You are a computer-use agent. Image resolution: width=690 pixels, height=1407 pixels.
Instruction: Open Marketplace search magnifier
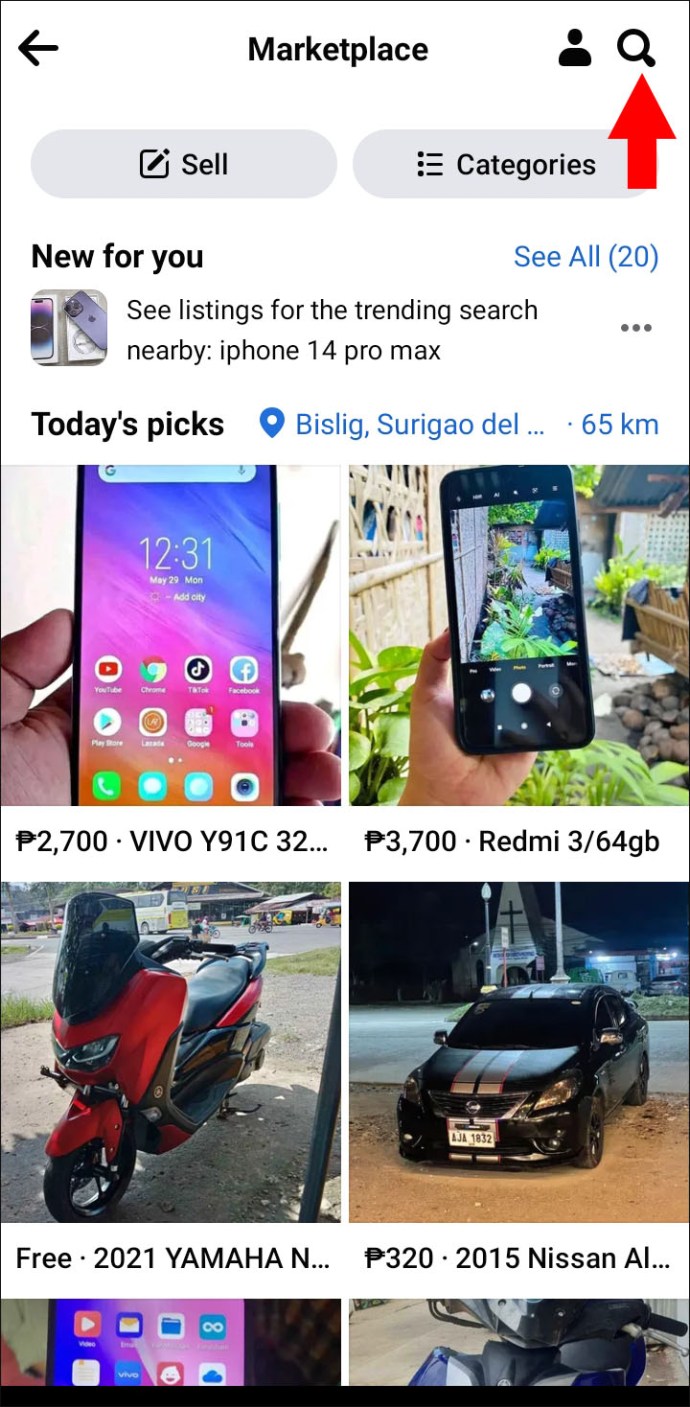635,47
